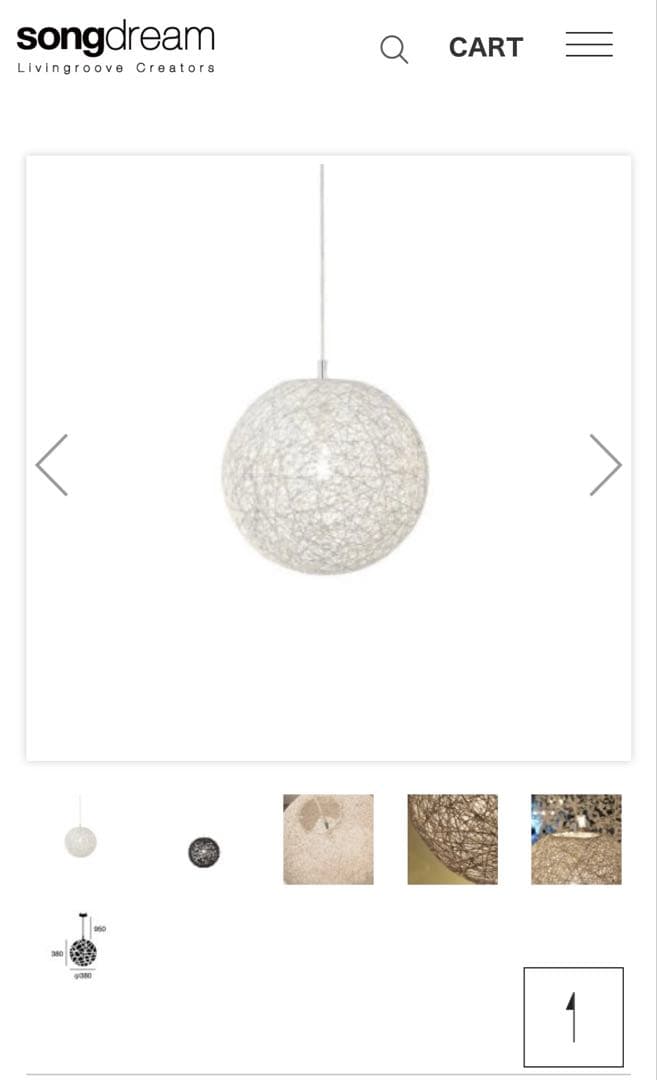This screenshot has height=1080, width=657.
Task: View the white woven close-up thumbnail
Action: 328,839
